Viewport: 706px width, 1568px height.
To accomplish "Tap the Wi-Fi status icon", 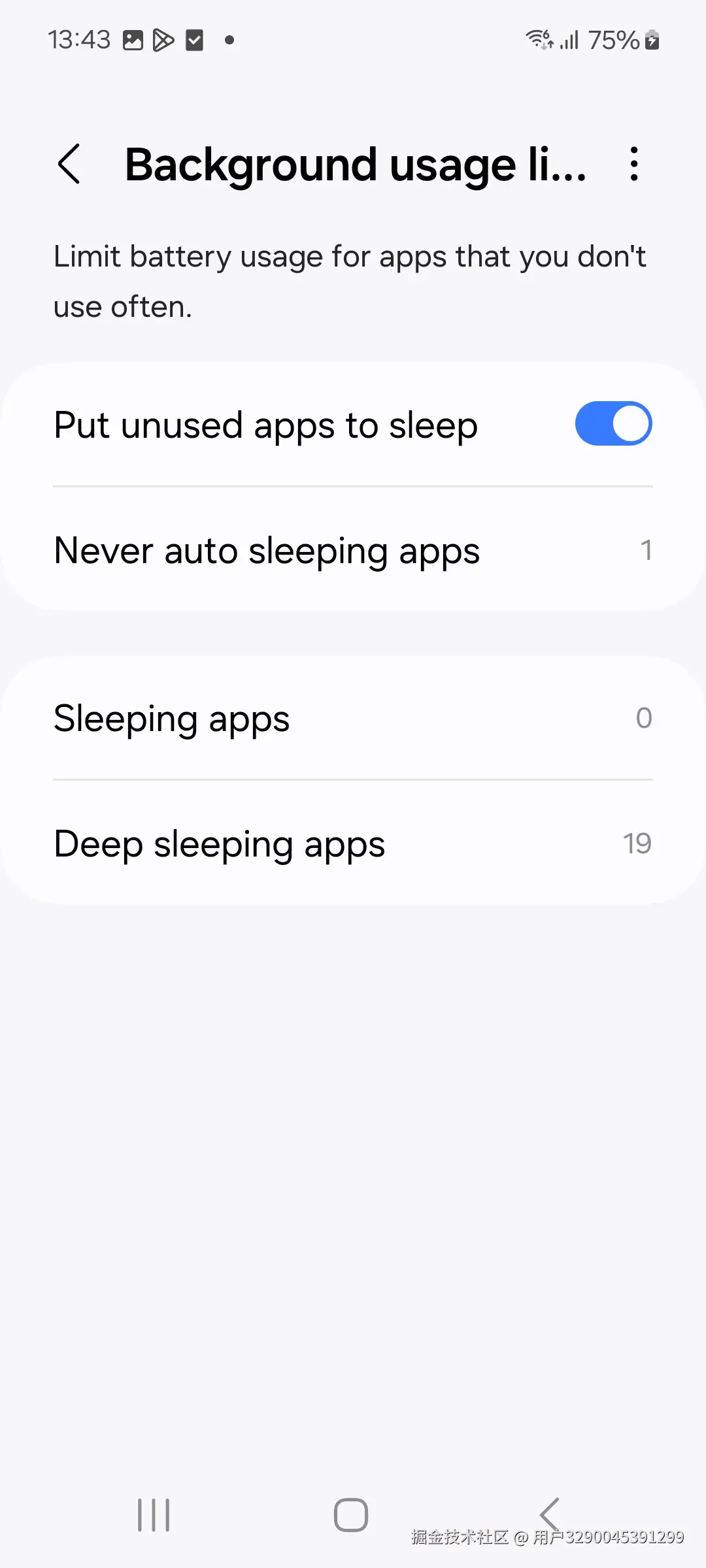I will point(537,41).
